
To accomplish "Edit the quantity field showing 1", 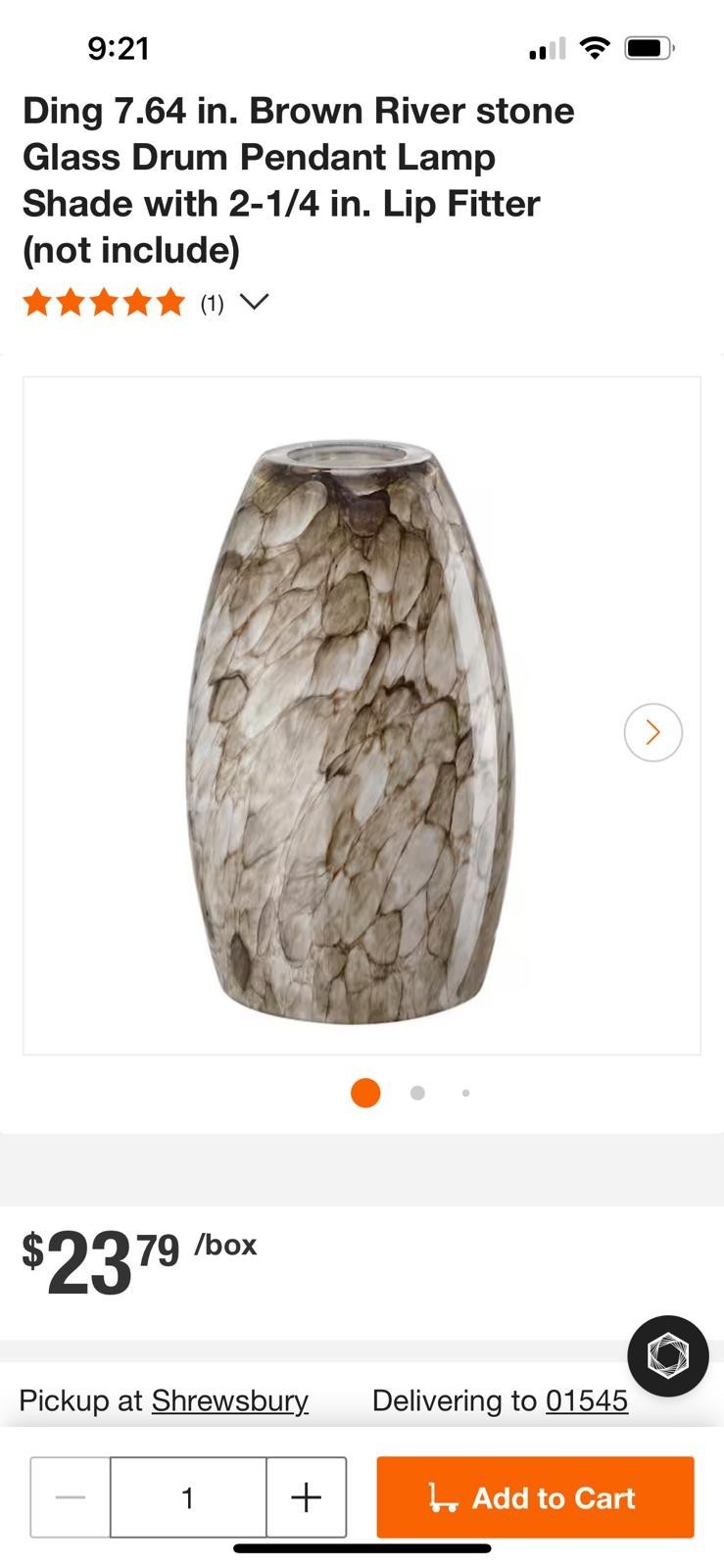I will point(187,1496).
